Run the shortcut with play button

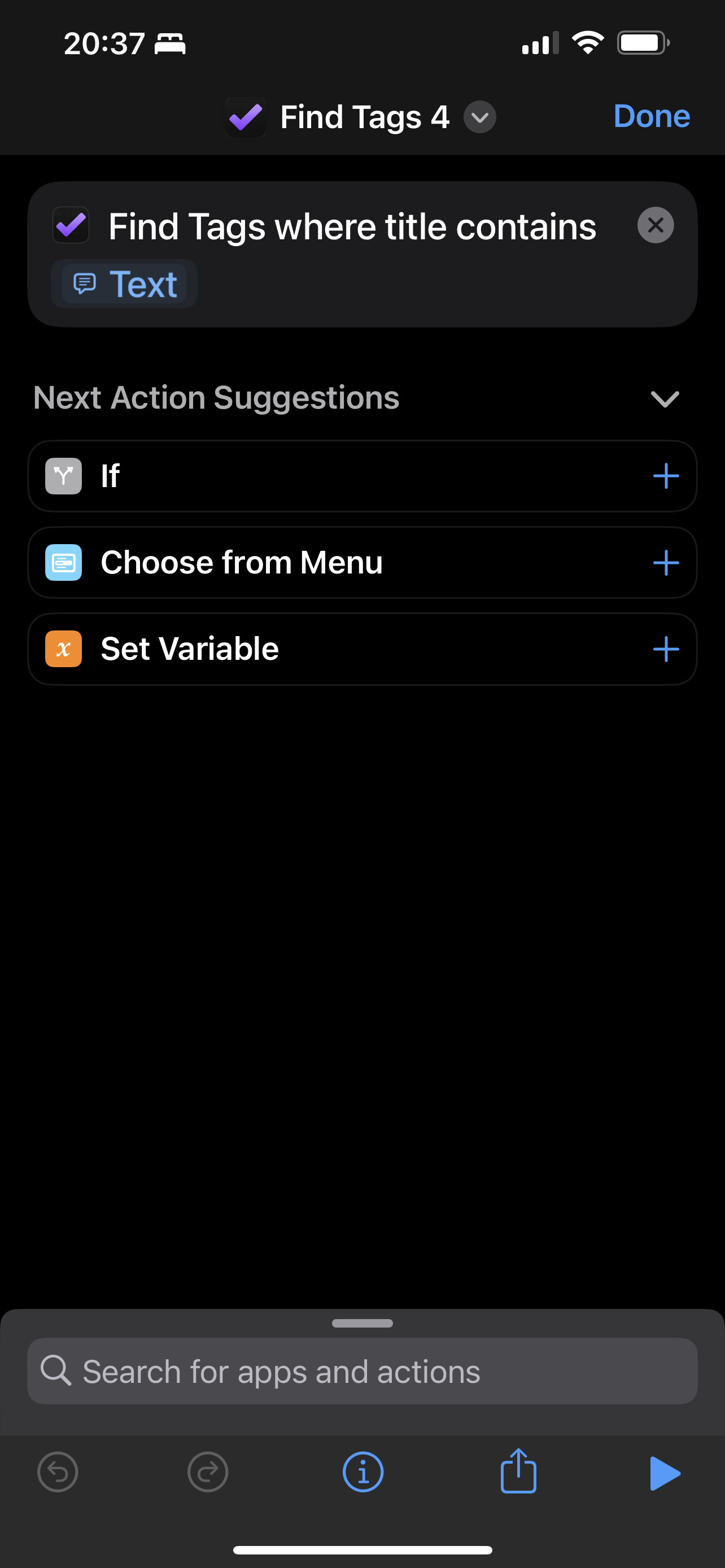point(664,1473)
